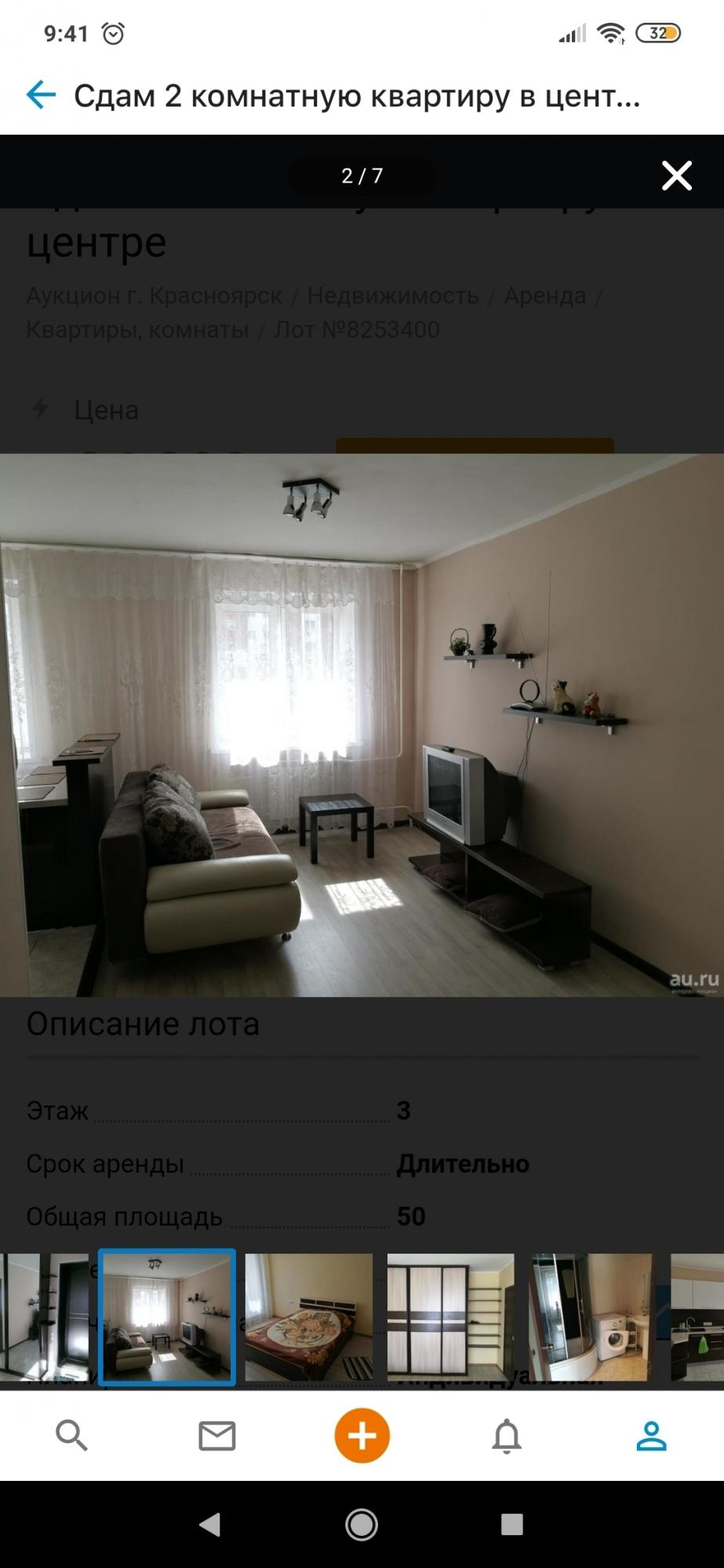The height and width of the screenshot is (1568, 724).
Task: Select the first hallway photo thumbnail
Action: coord(44,1317)
